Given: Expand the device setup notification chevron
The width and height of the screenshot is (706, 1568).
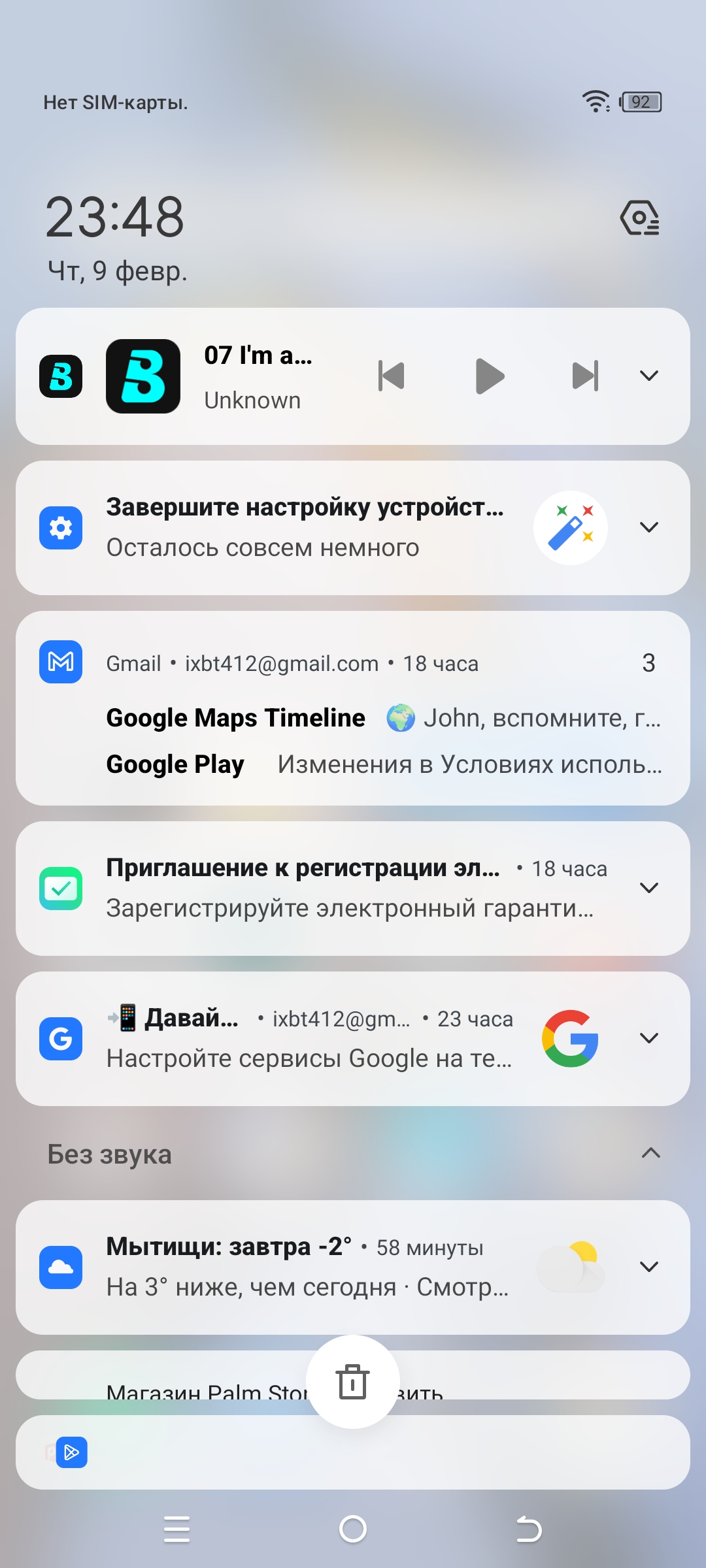Looking at the screenshot, I should click(x=648, y=527).
